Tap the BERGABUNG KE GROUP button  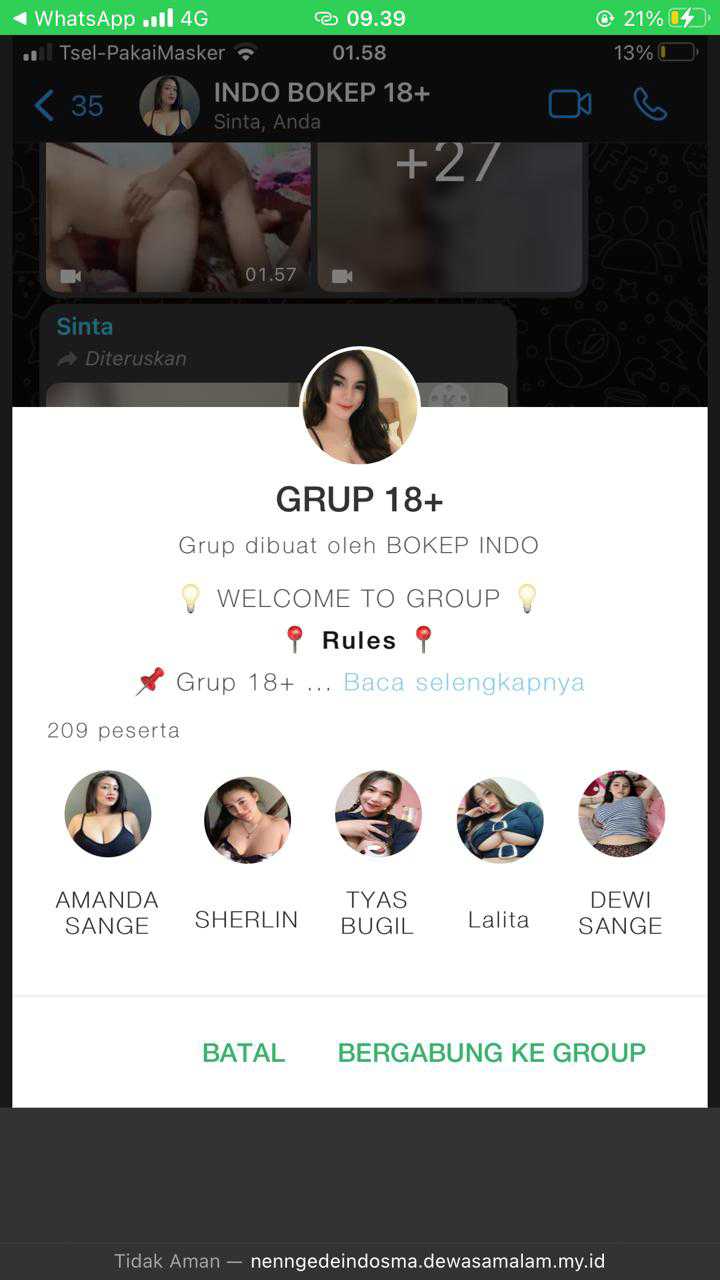tap(491, 1052)
